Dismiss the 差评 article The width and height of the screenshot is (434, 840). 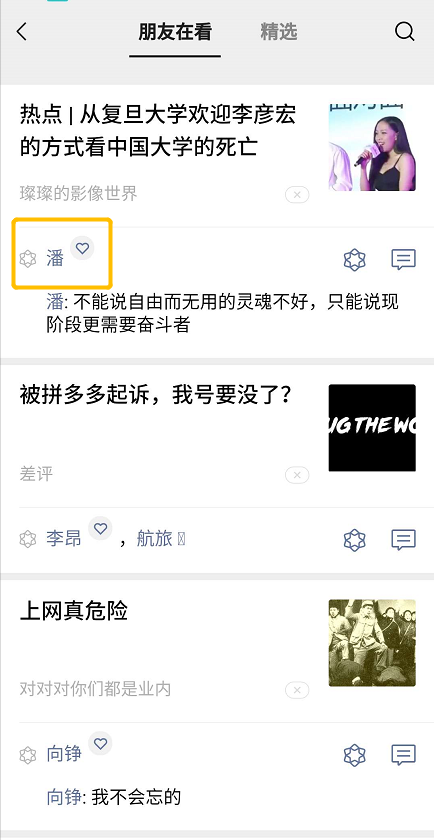(x=297, y=475)
